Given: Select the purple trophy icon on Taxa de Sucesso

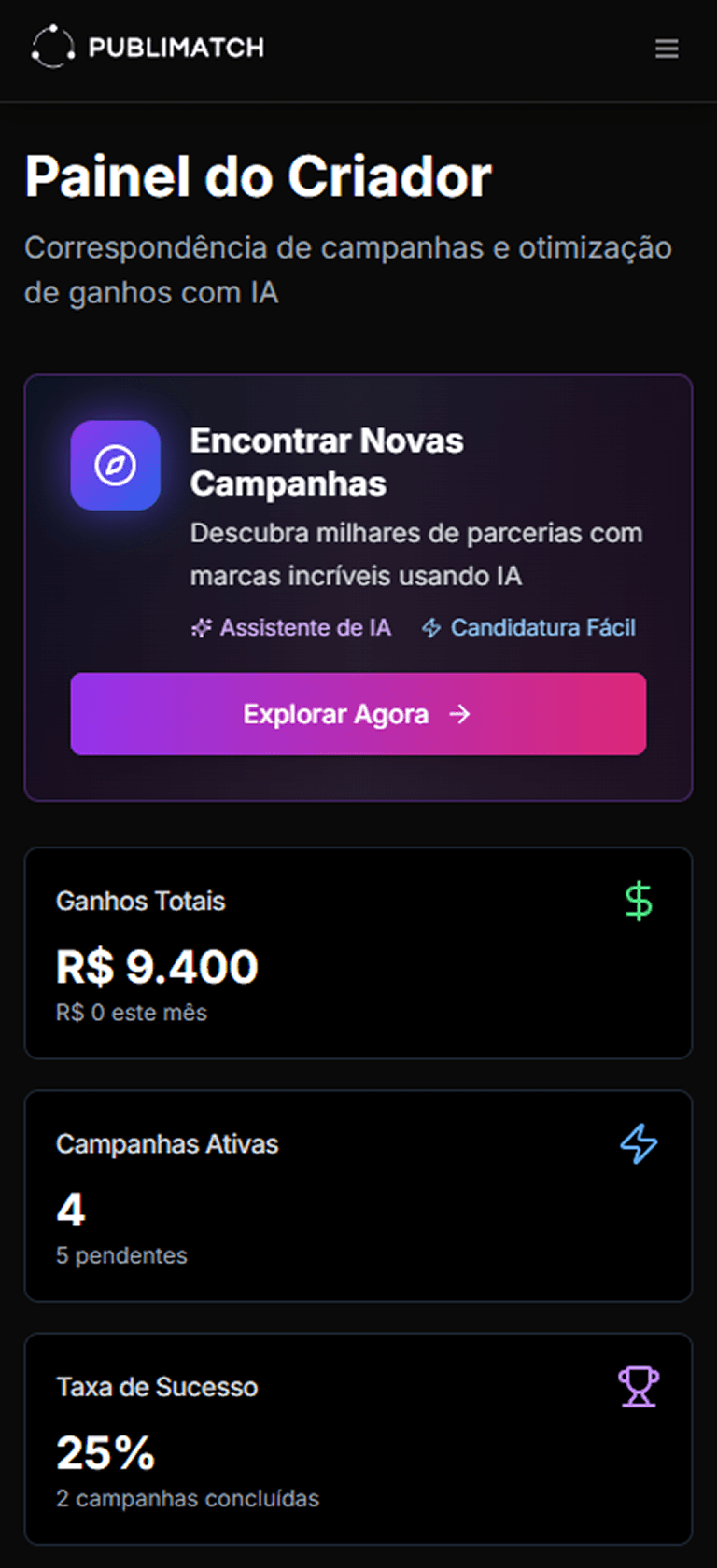Looking at the screenshot, I should (638, 1388).
